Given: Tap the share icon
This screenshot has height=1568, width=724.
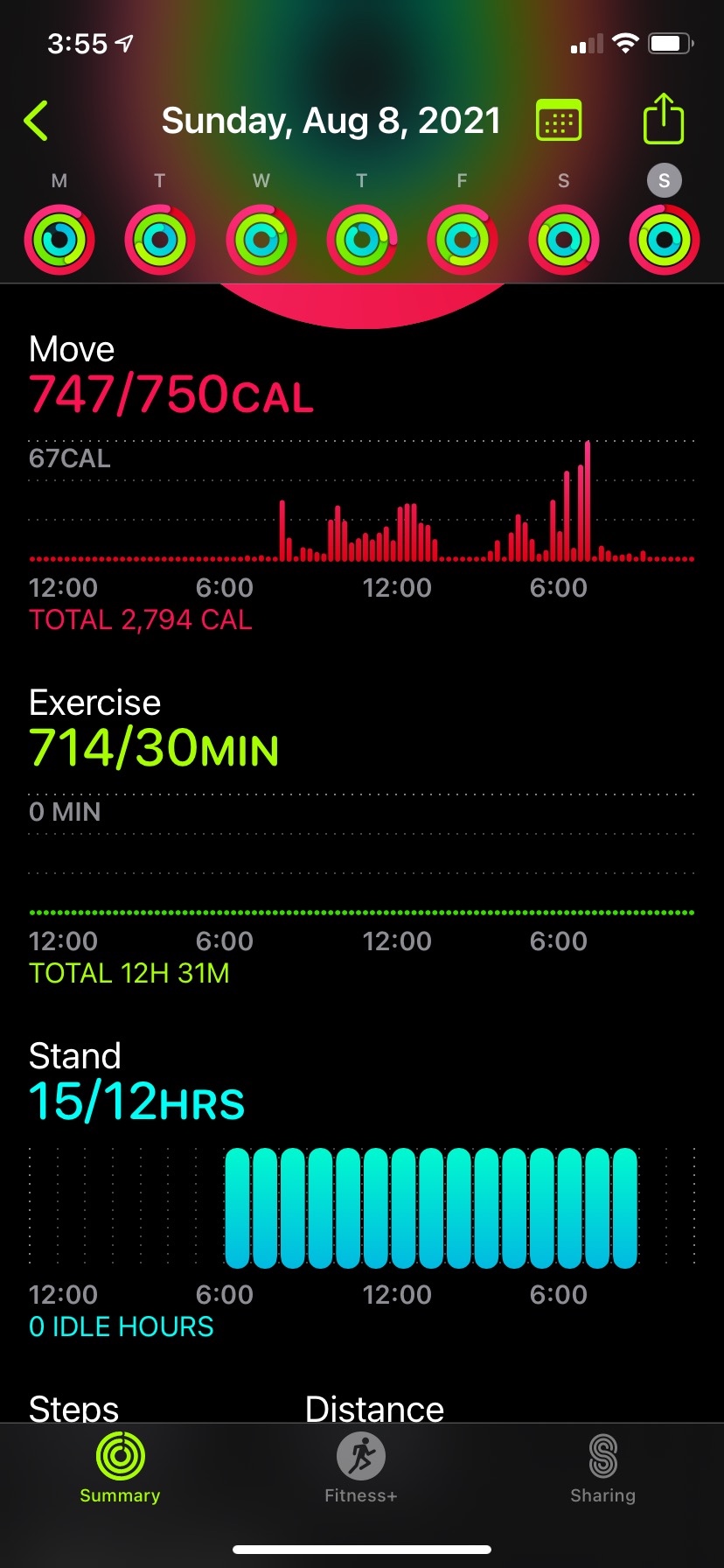Looking at the screenshot, I should point(664,120).
